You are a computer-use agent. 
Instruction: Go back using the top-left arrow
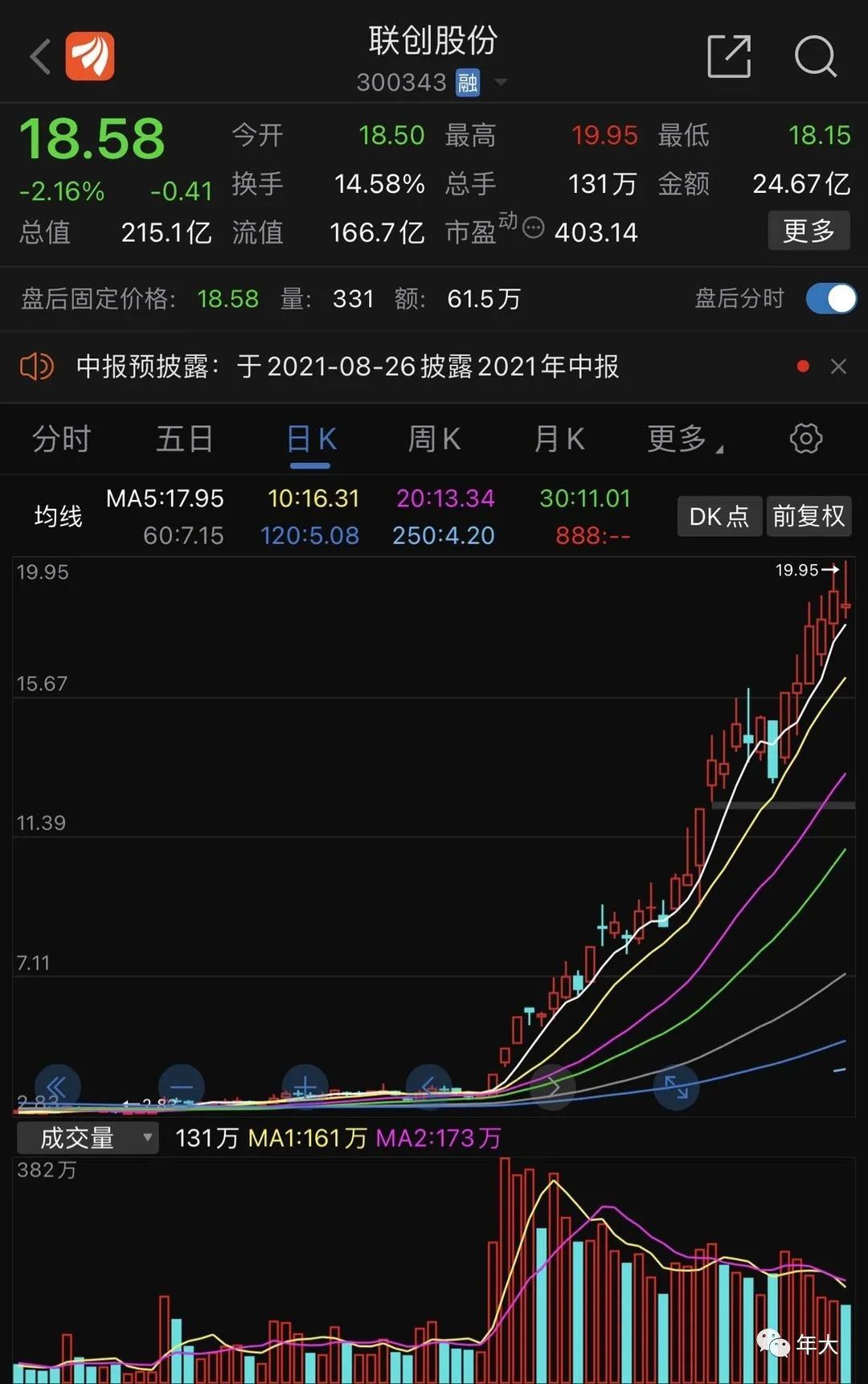point(40,56)
